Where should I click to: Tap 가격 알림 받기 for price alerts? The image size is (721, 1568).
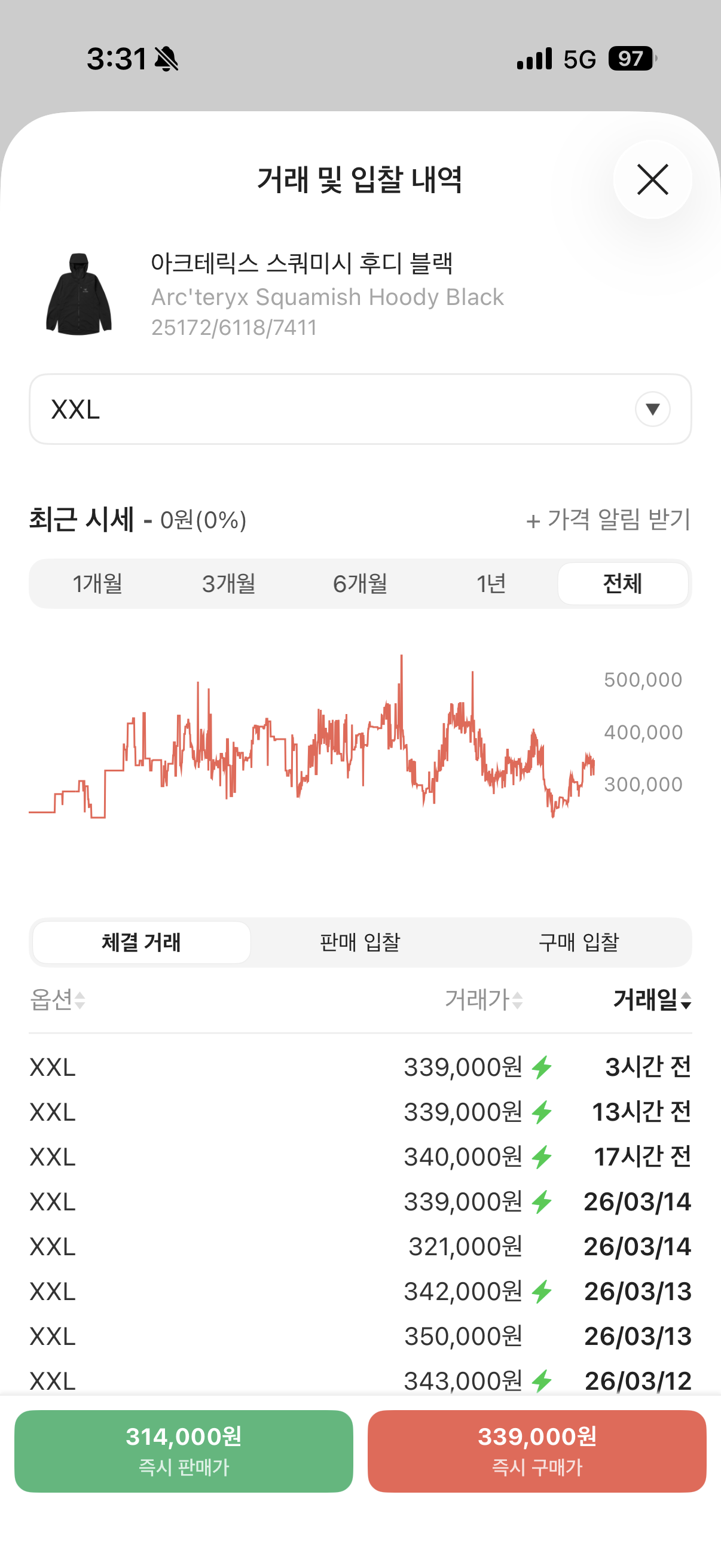click(x=608, y=520)
